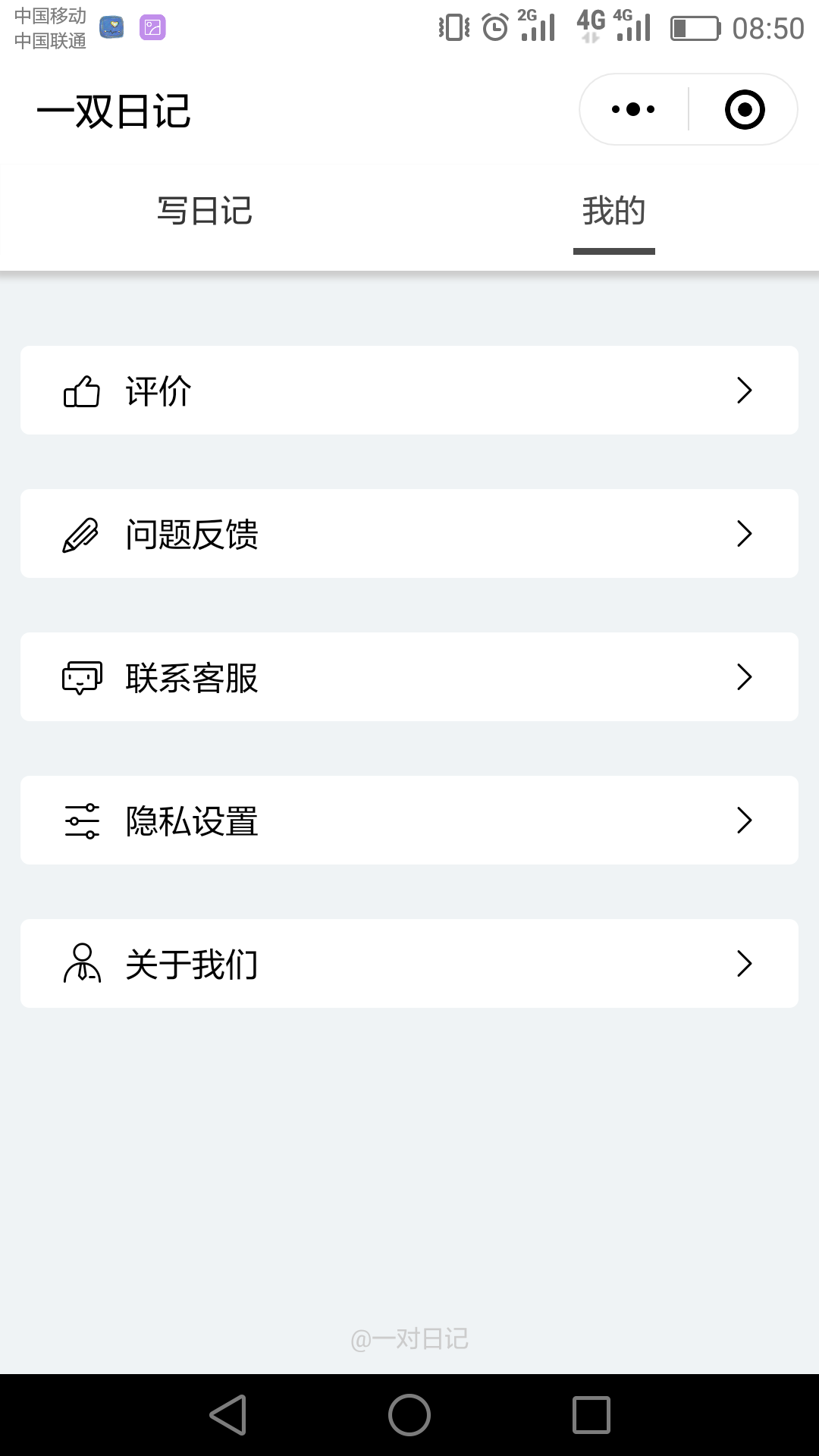The image size is (819, 1456).
Task: Contact support via 联系客服
Action: tap(409, 677)
